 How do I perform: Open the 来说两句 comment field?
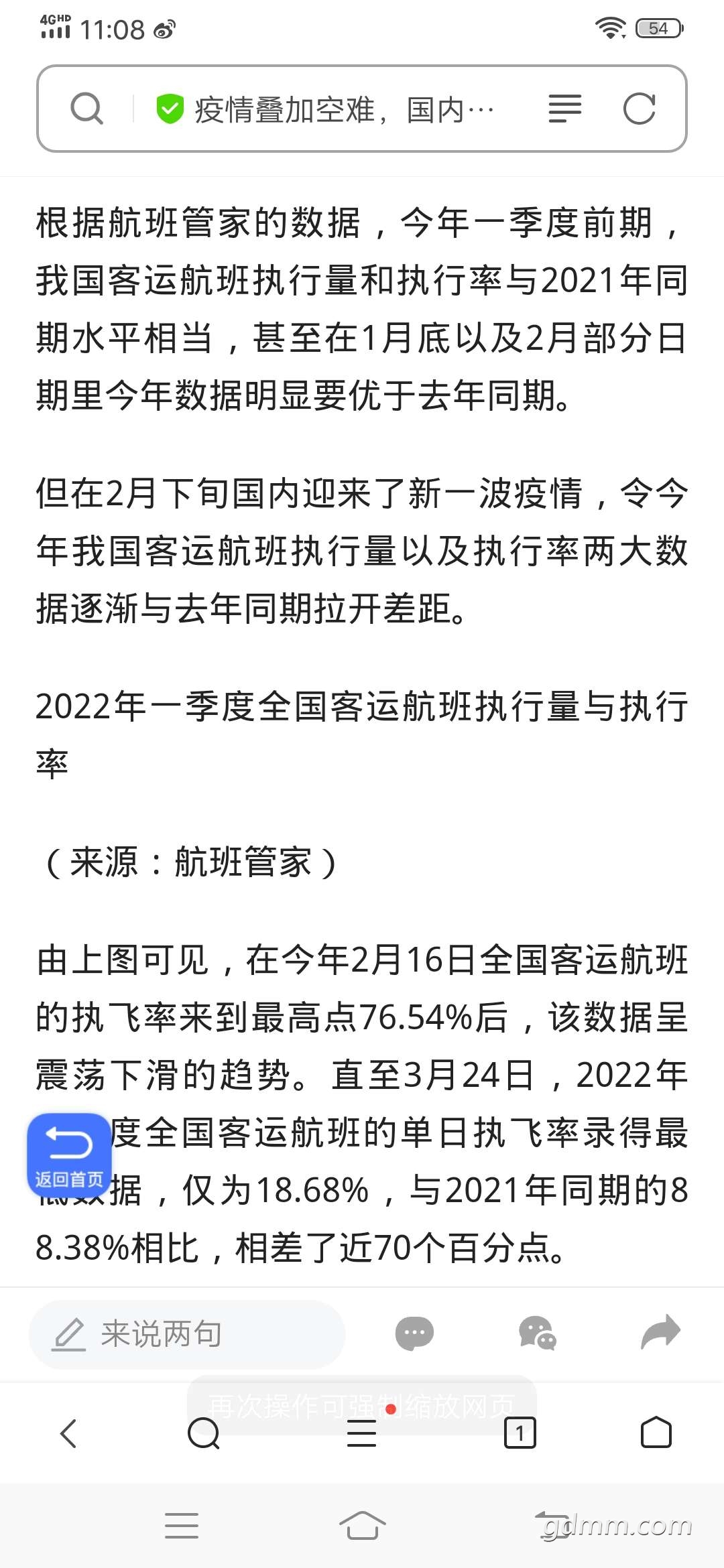coord(187,1334)
